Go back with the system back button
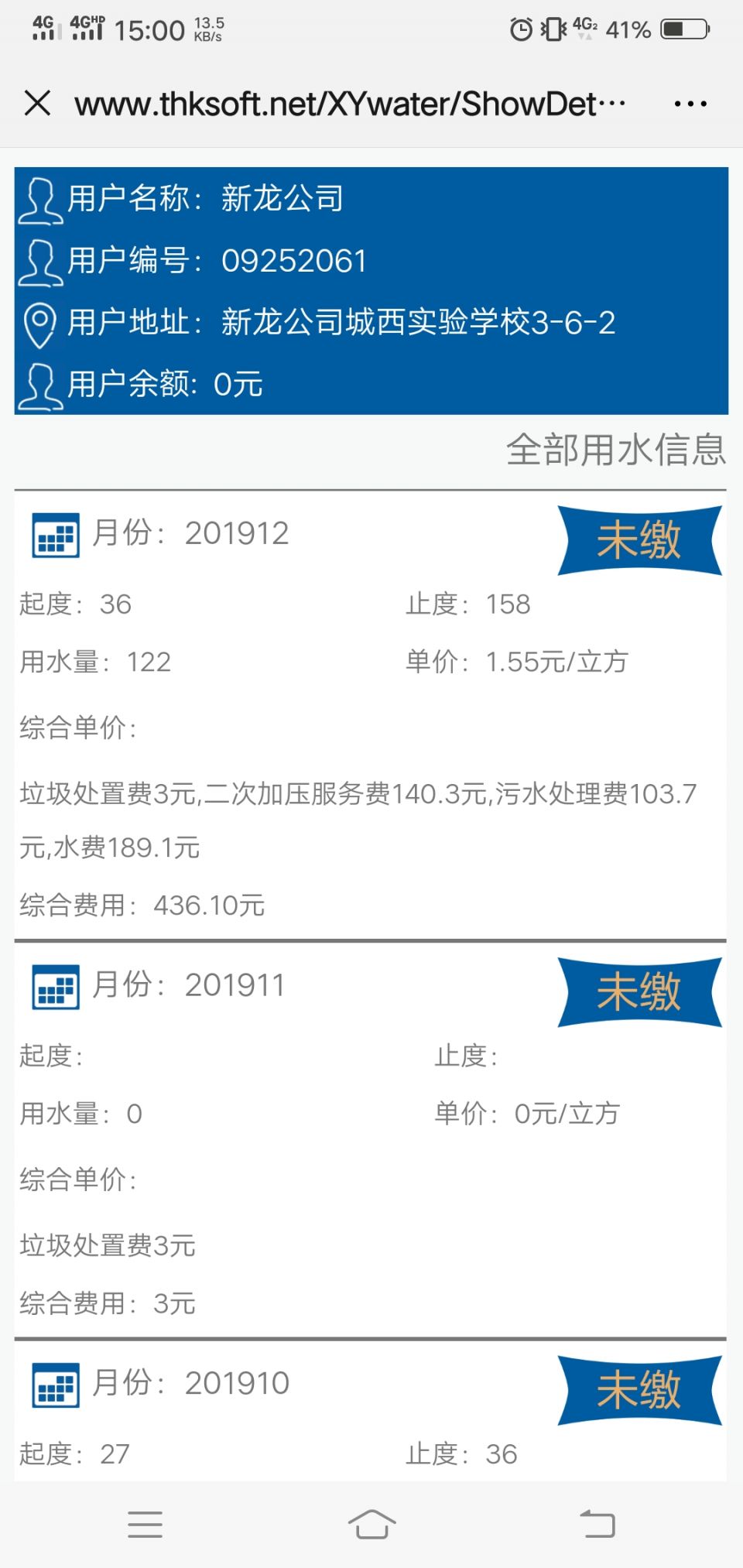The image size is (743, 1568). point(597,1524)
